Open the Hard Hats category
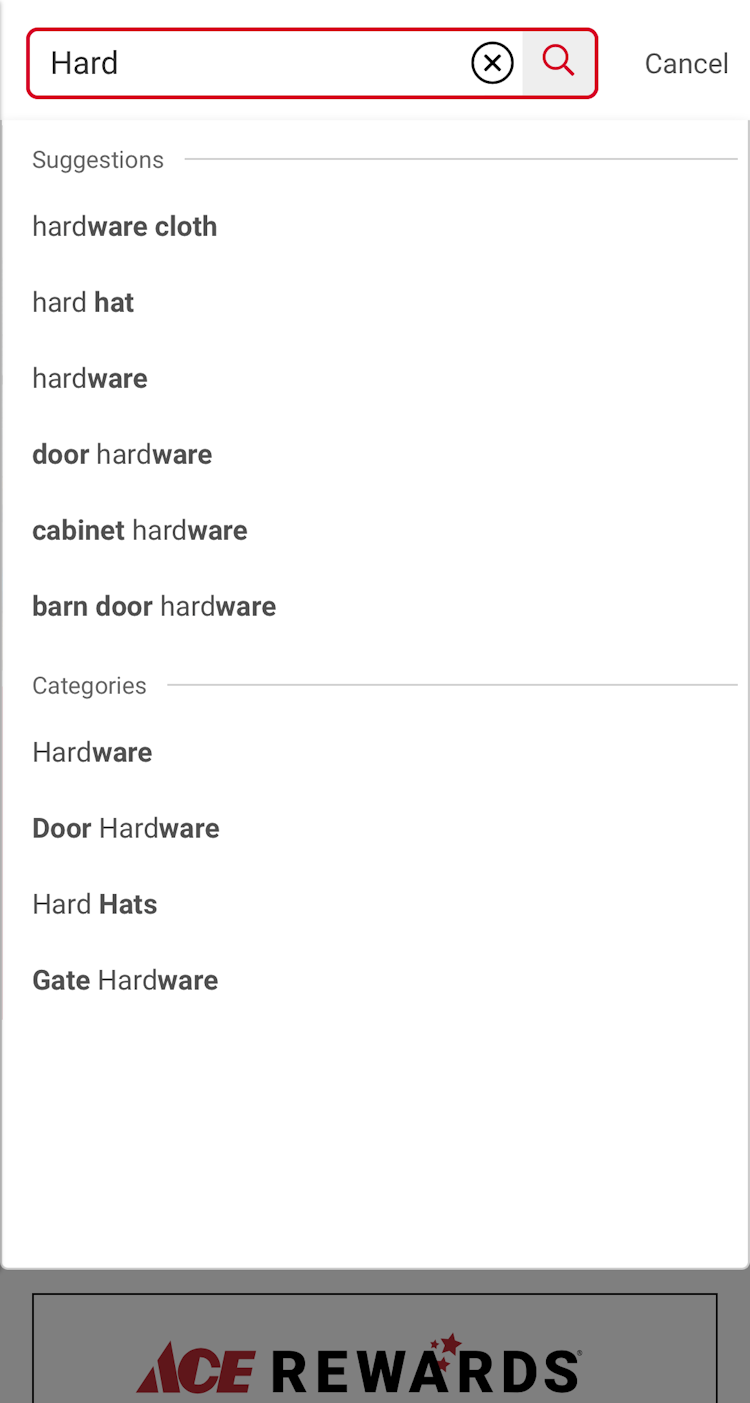The image size is (750, 1403). pos(95,905)
